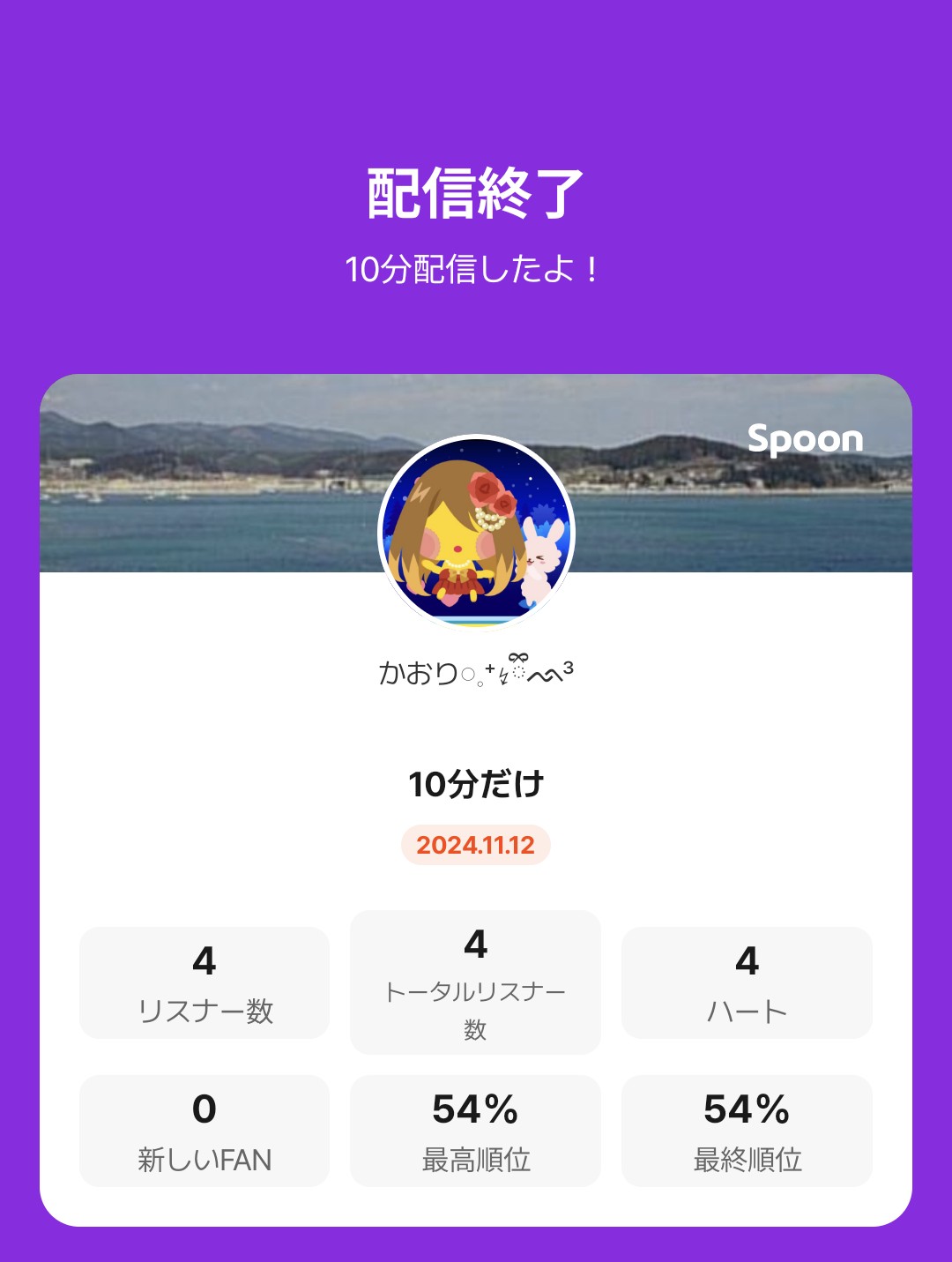This screenshot has height=1262, width=952.
Task: Select the リスナー数 stat card
Action: point(204,982)
